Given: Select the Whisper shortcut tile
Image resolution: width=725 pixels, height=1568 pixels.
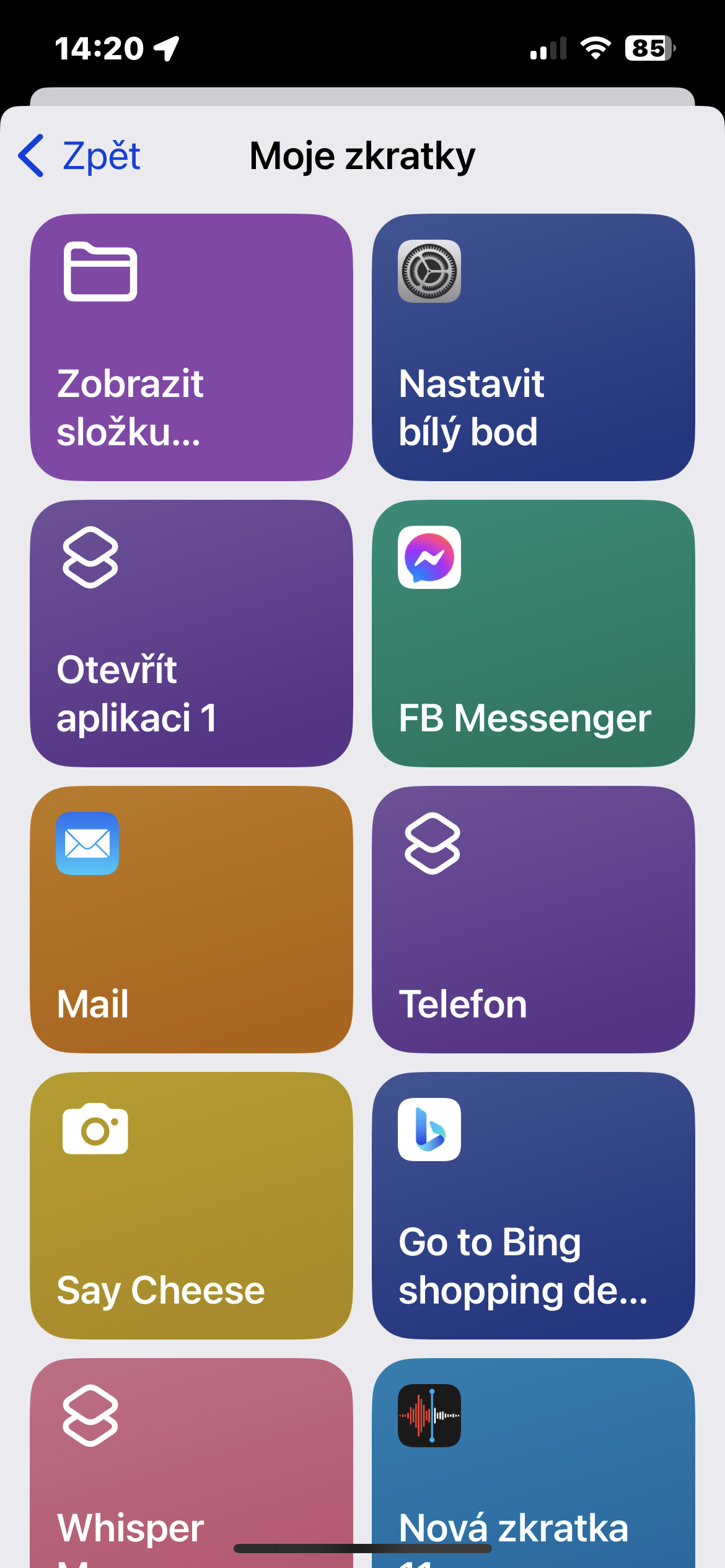Looking at the screenshot, I should click(191, 1461).
